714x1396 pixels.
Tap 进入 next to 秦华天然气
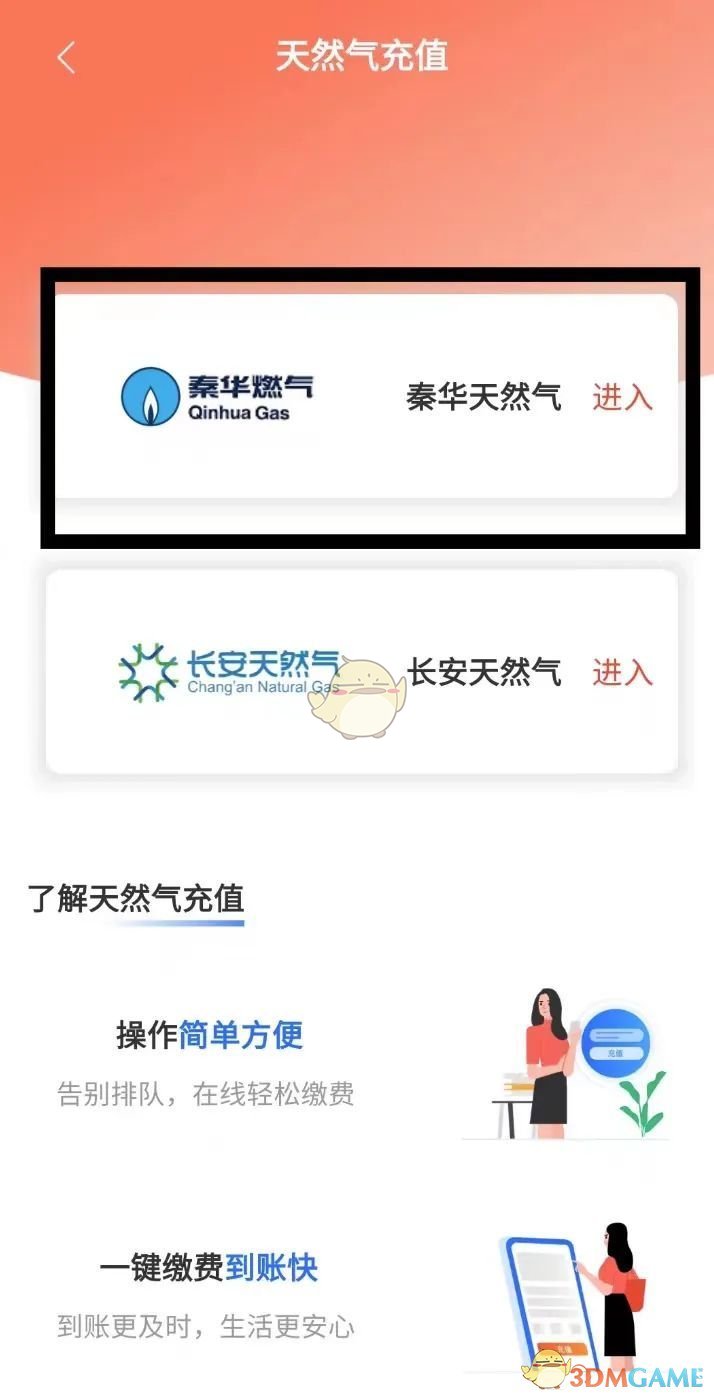click(x=622, y=397)
